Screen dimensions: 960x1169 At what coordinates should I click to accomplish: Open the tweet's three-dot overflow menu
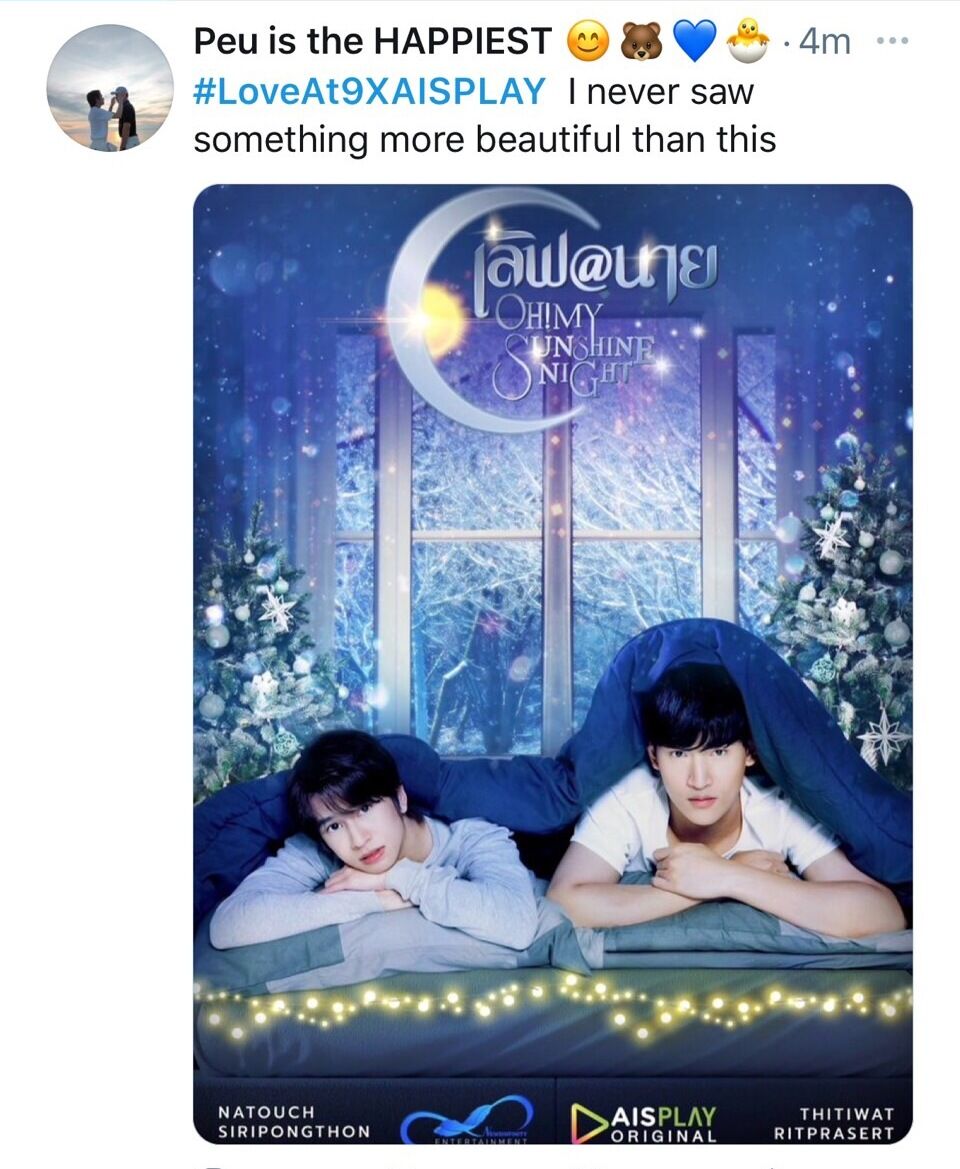(x=890, y=41)
